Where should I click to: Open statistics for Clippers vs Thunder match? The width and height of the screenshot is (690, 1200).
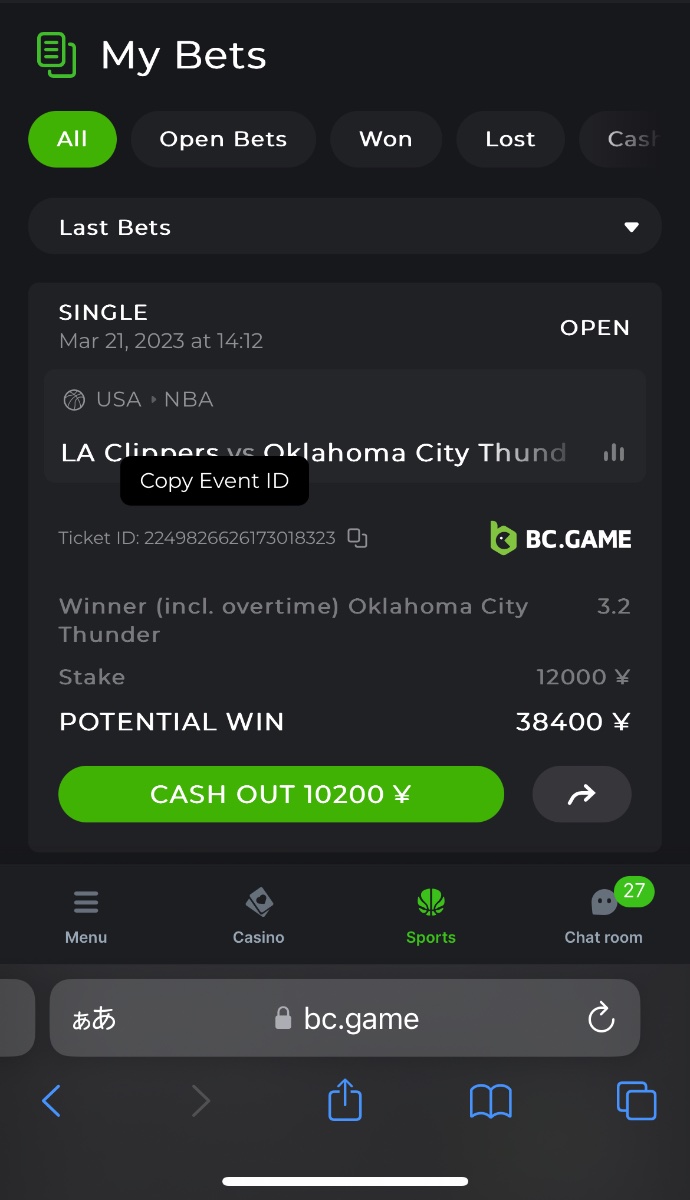point(614,453)
